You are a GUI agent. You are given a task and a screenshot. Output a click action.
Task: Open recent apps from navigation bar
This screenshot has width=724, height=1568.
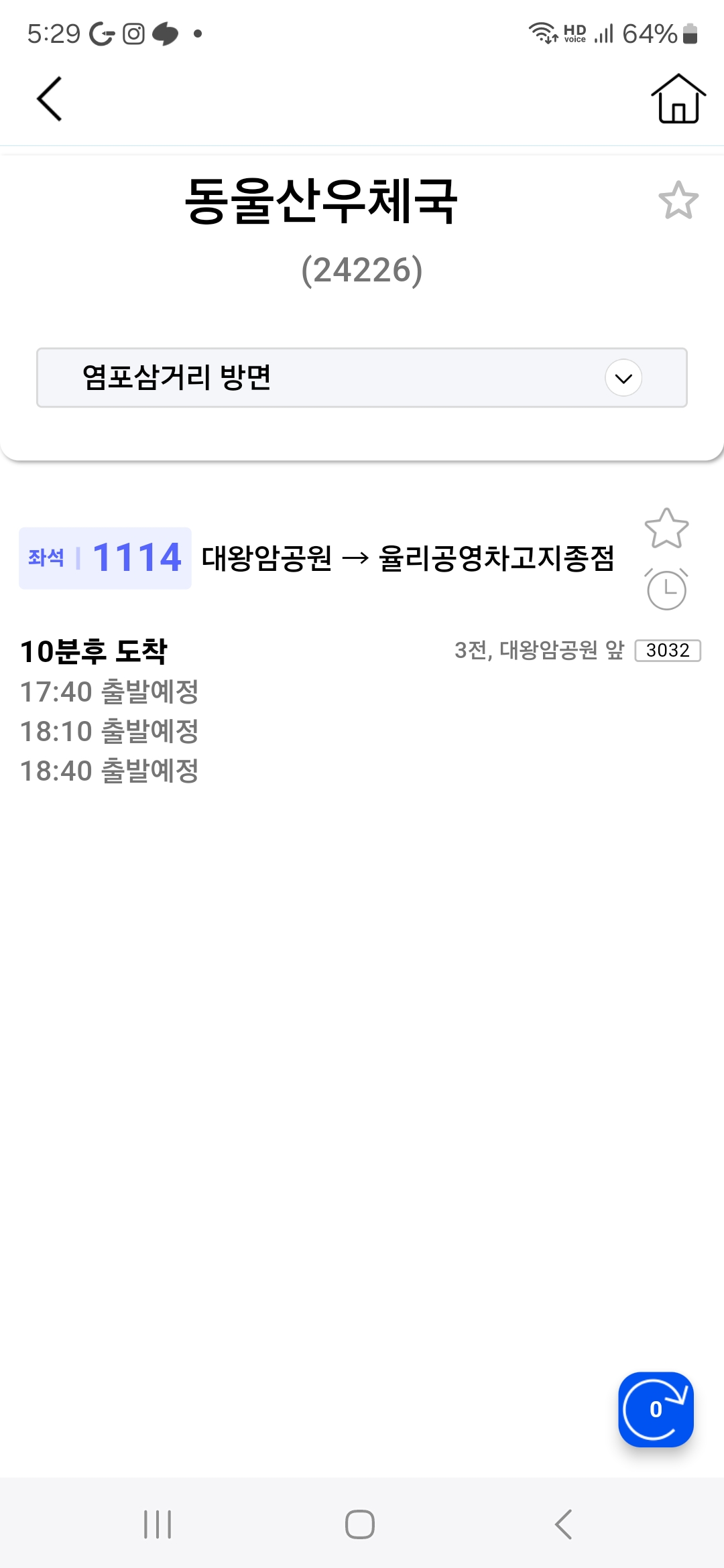(x=158, y=1524)
